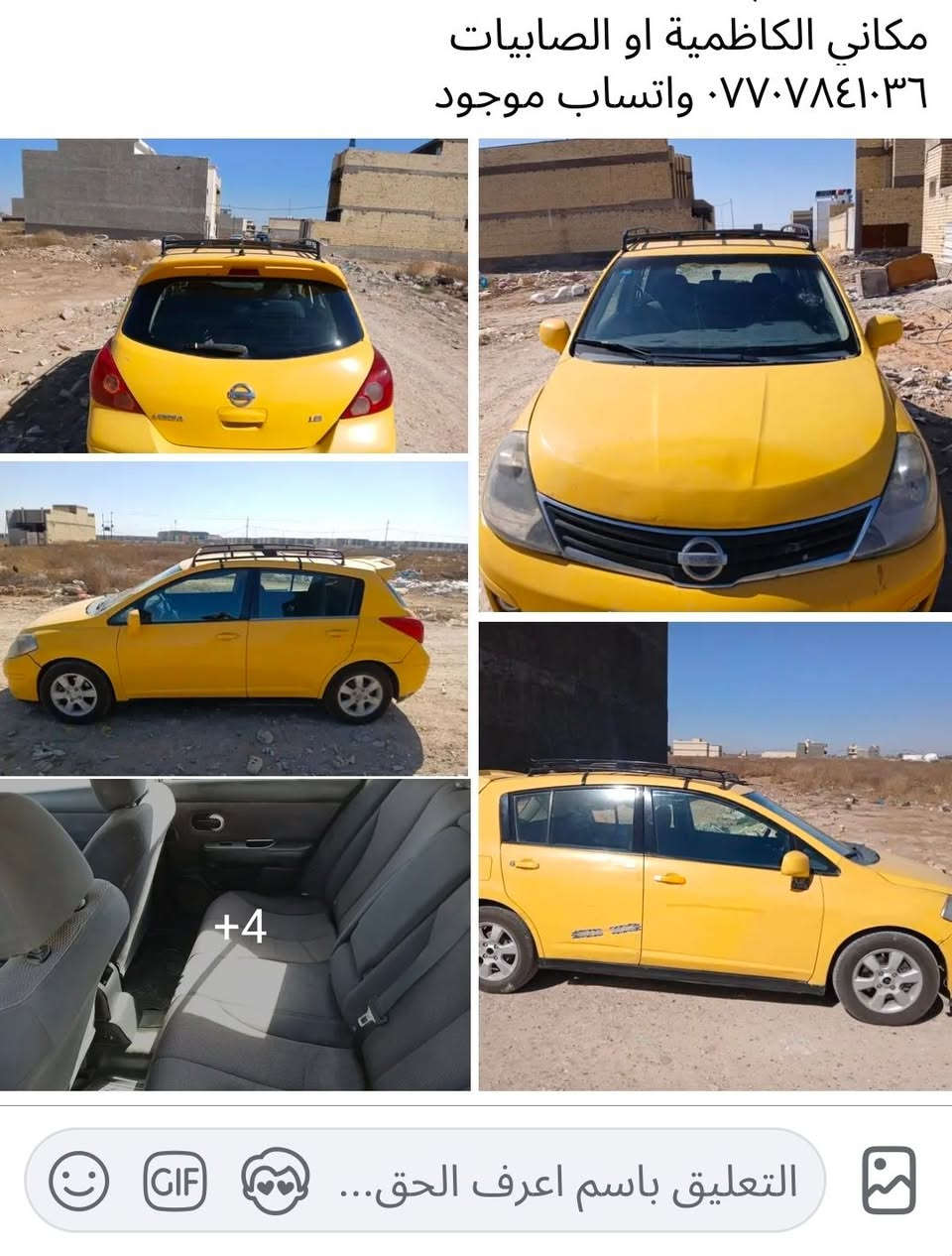
Task: Open the rear view photo of the yellow car
Action: (x=234, y=296)
